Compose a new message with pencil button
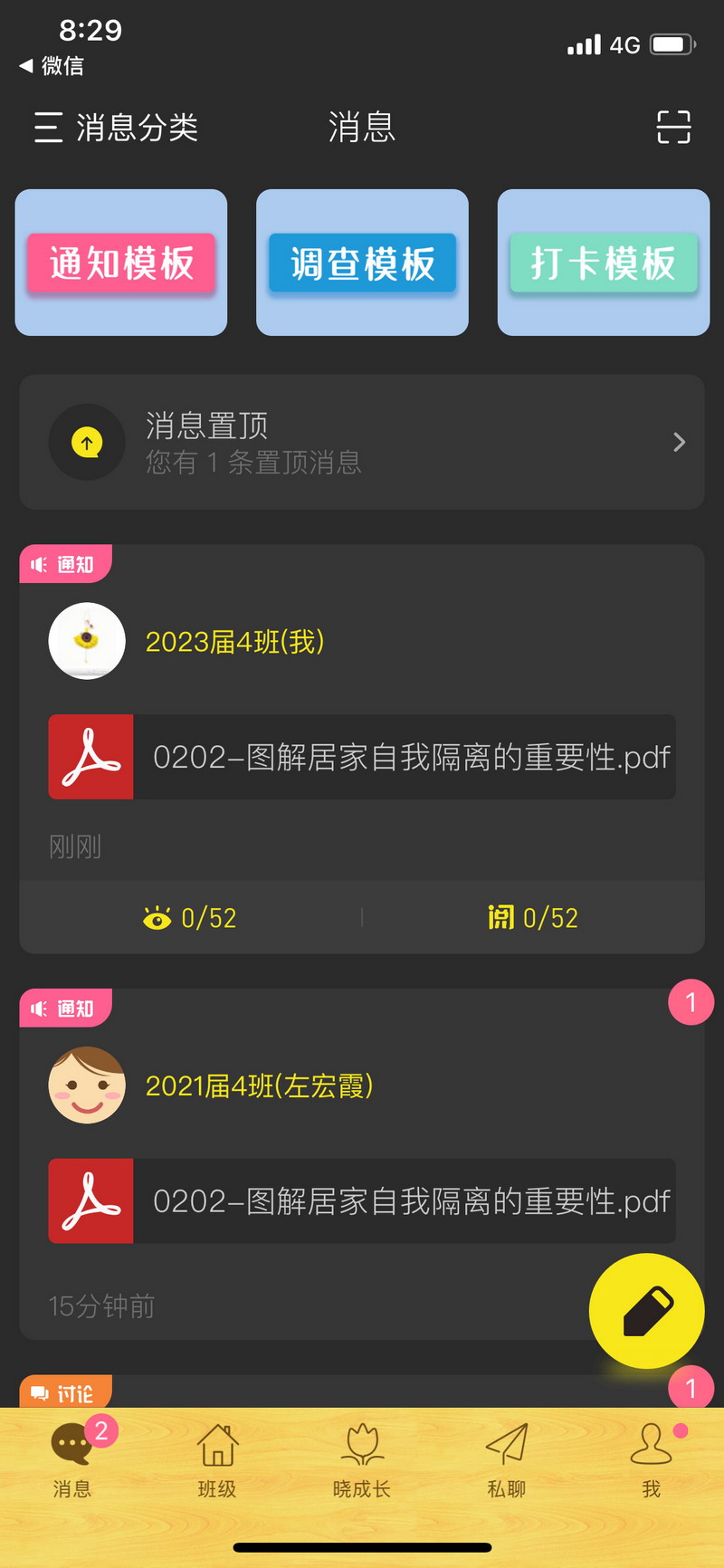The width and height of the screenshot is (724, 1568). coord(646,1310)
